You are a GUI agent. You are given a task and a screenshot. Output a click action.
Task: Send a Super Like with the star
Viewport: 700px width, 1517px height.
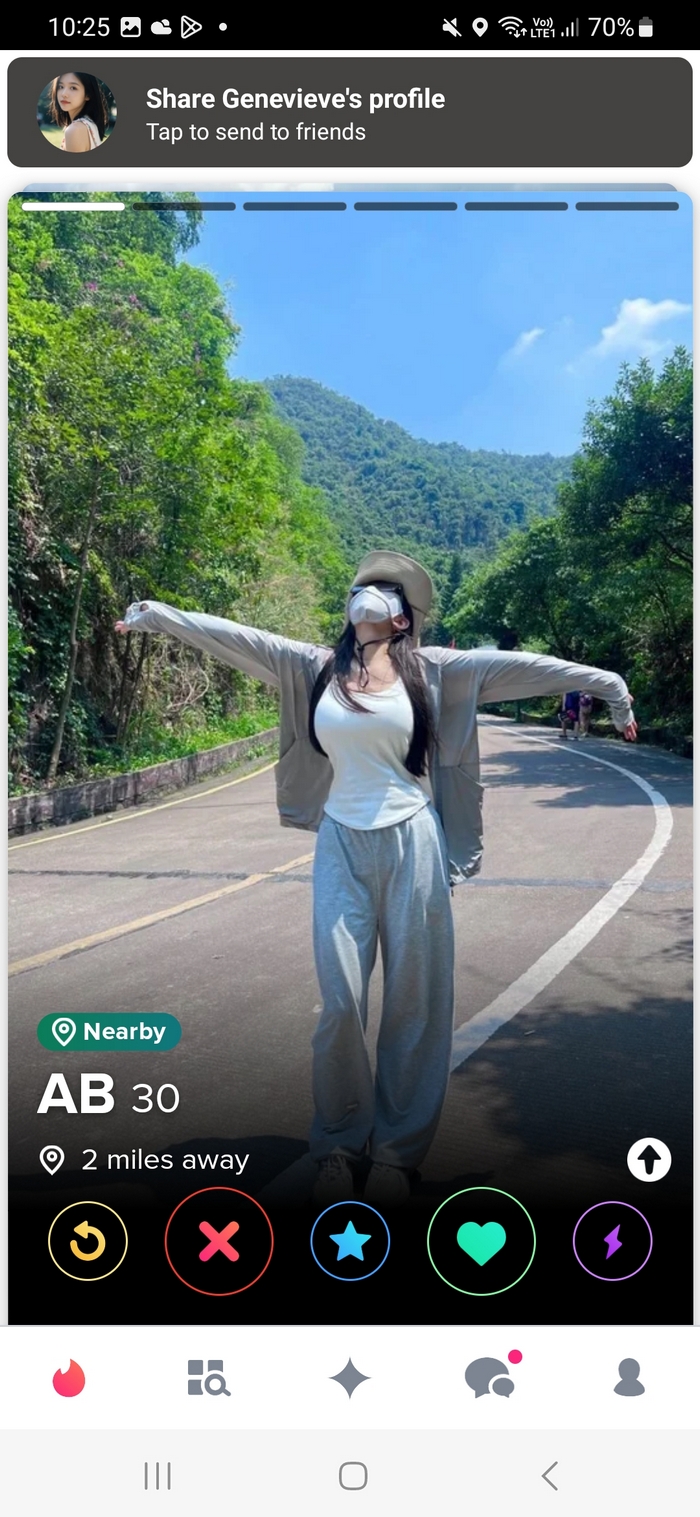pyautogui.click(x=350, y=1241)
